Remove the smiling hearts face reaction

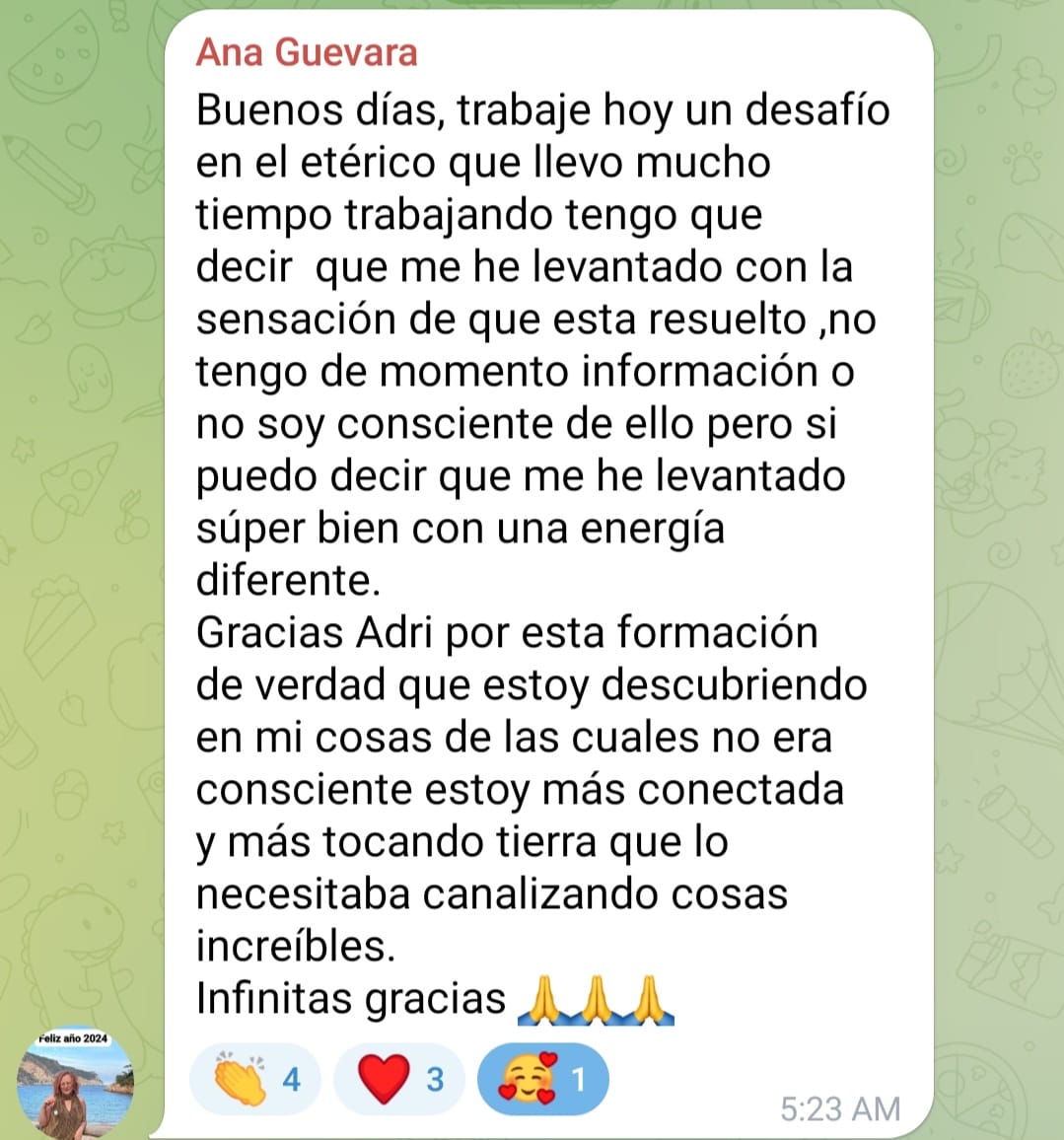click(542, 1079)
